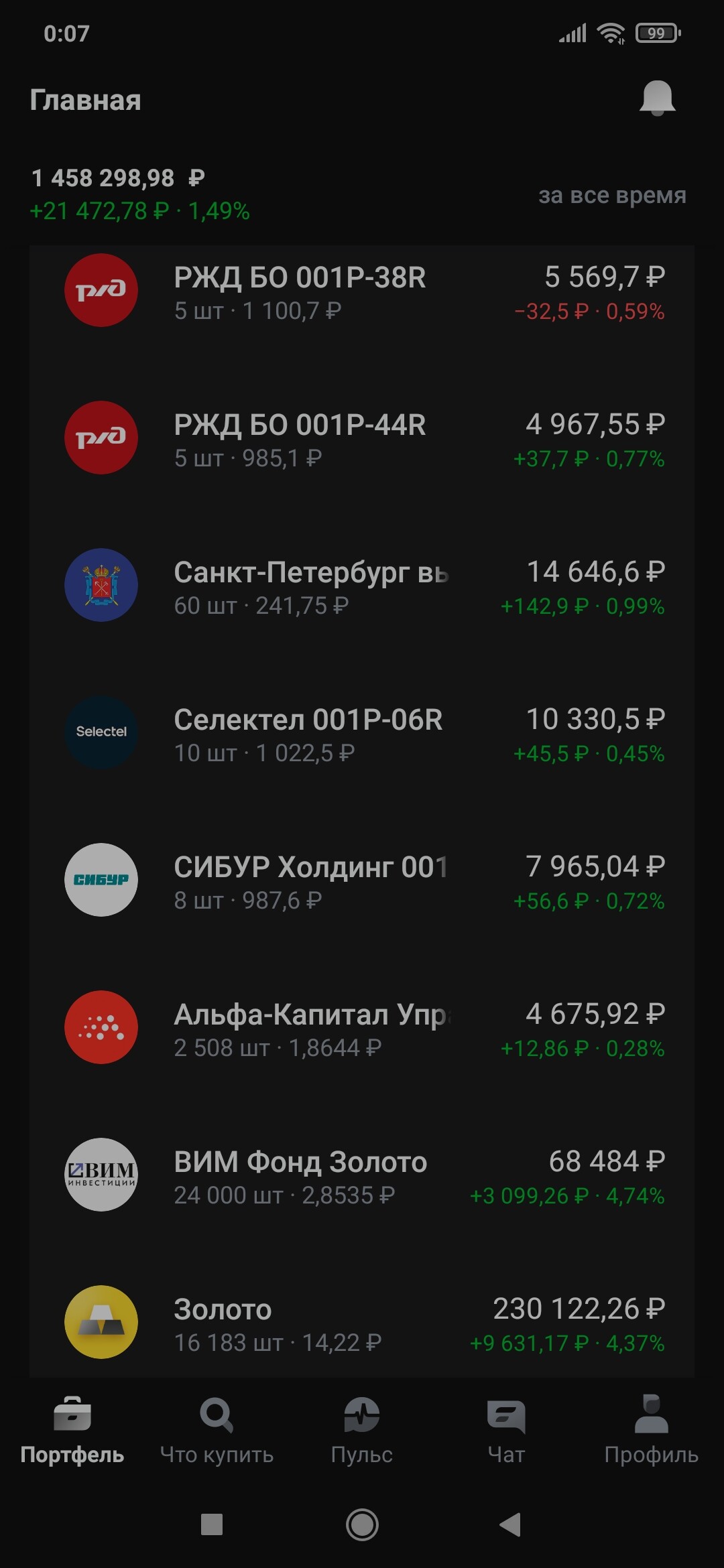
Task: Open the notifications bell
Action: point(657,99)
